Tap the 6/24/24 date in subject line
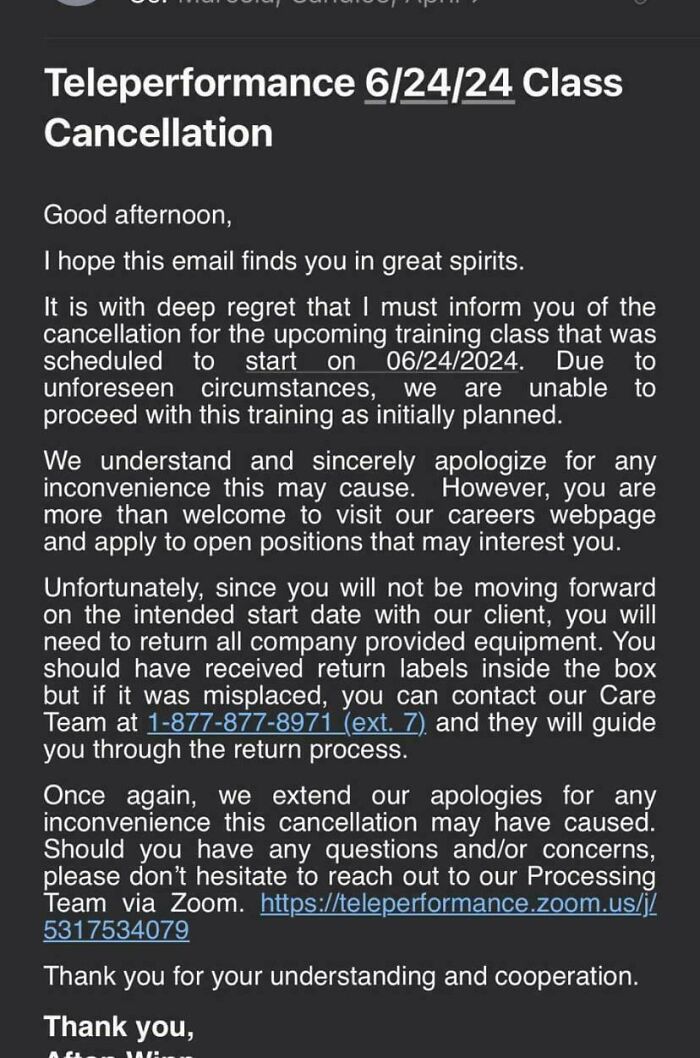This screenshot has width=700, height=1058. point(439,83)
